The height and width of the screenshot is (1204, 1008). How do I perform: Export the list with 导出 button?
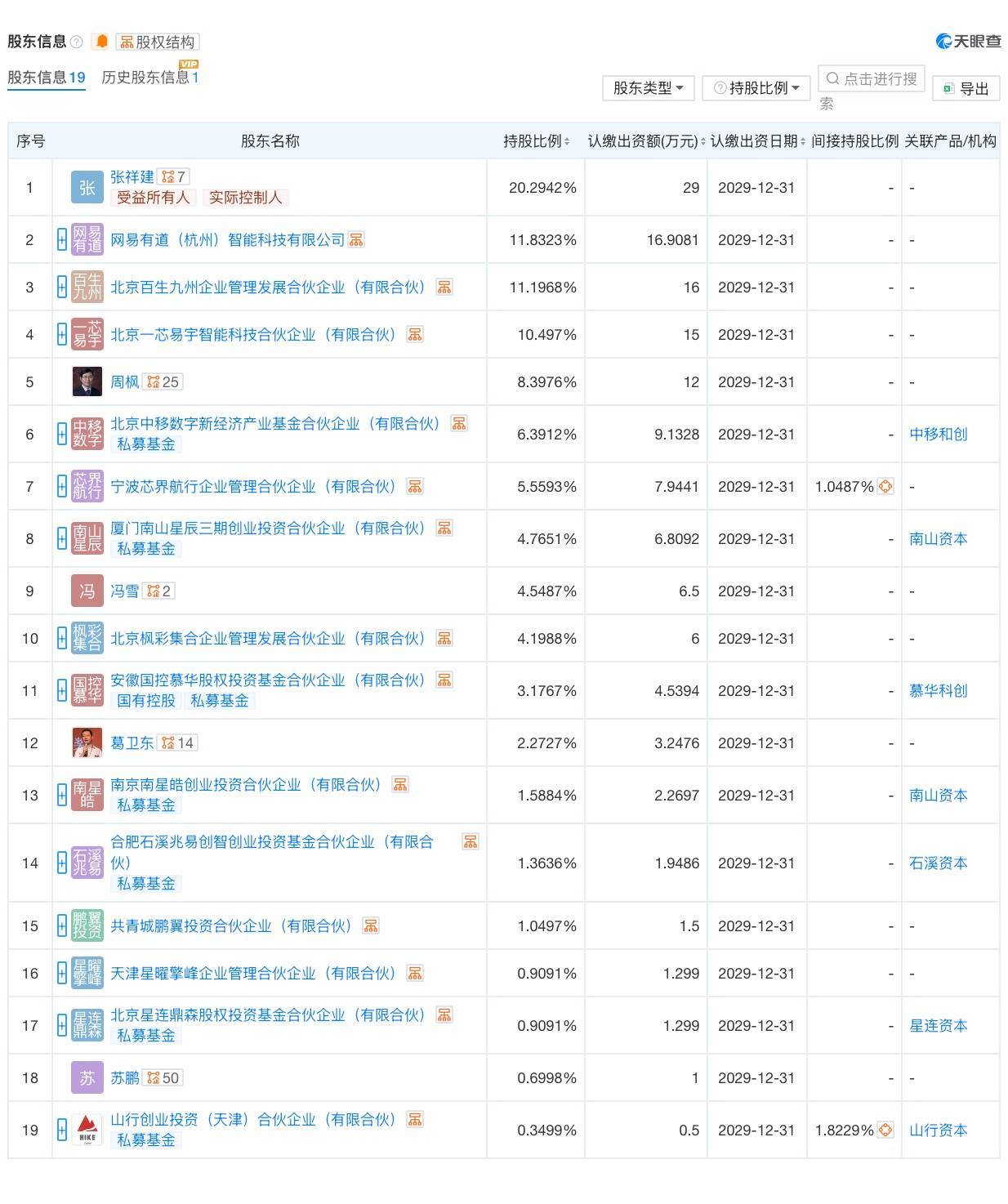[966, 88]
